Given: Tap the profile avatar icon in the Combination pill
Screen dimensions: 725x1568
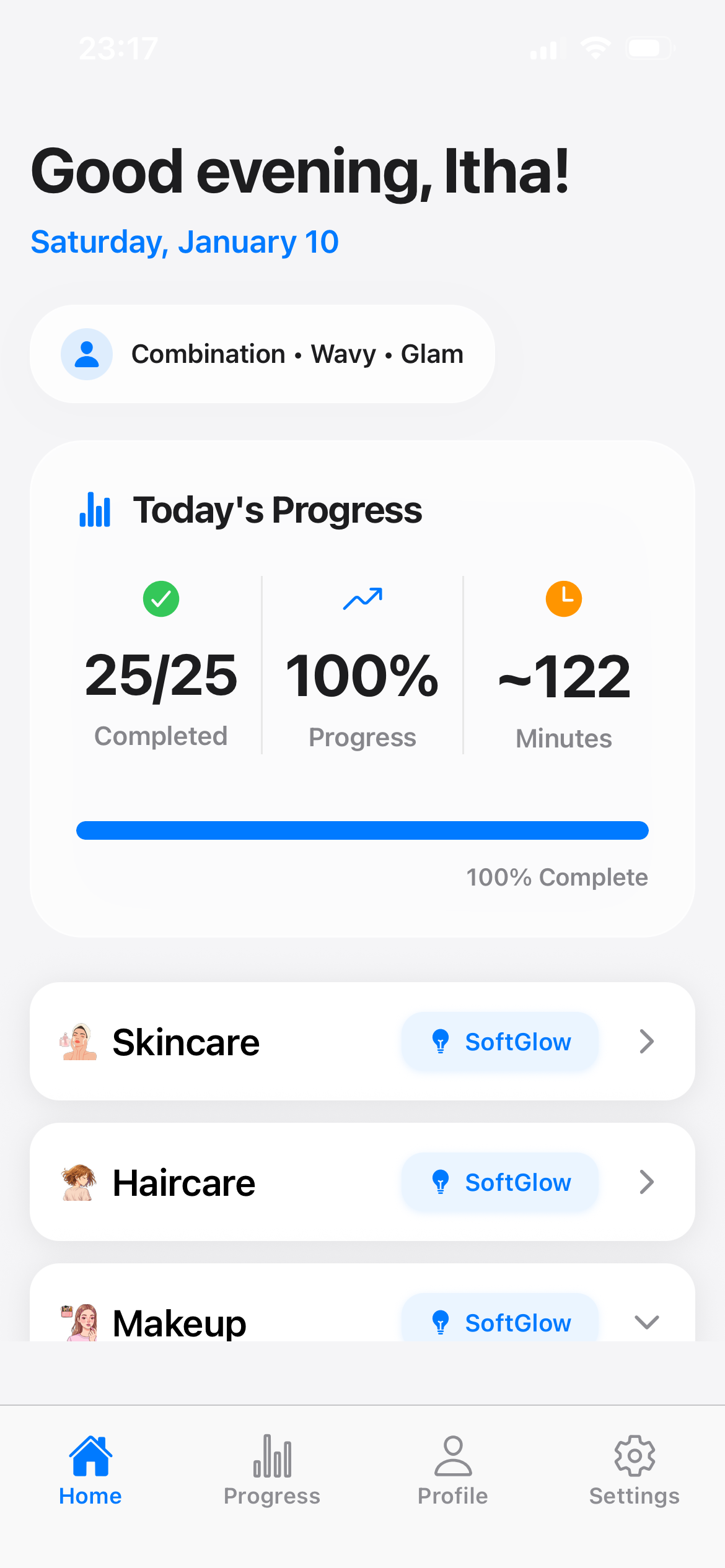Looking at the screenshot, I should (87, 354).
